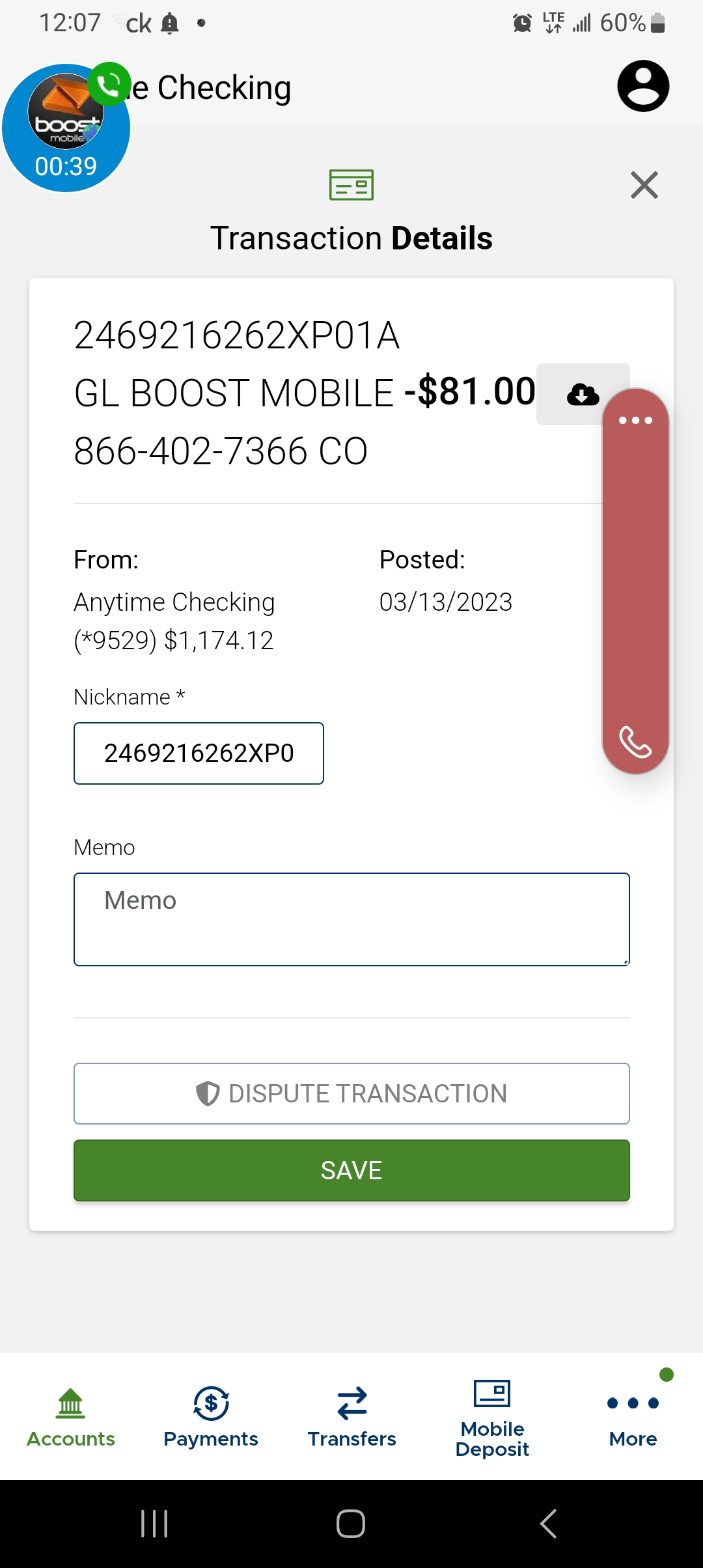Image resolution: width=703 pixels, height=1568 pixels.
Task: Close the Transaction Details panel
Action: (x=644, y=185)
